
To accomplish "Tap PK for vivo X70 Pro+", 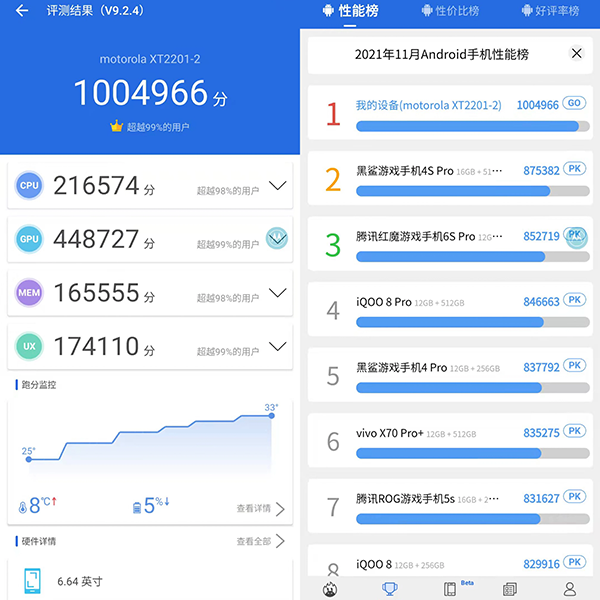I will click(574, 431).
